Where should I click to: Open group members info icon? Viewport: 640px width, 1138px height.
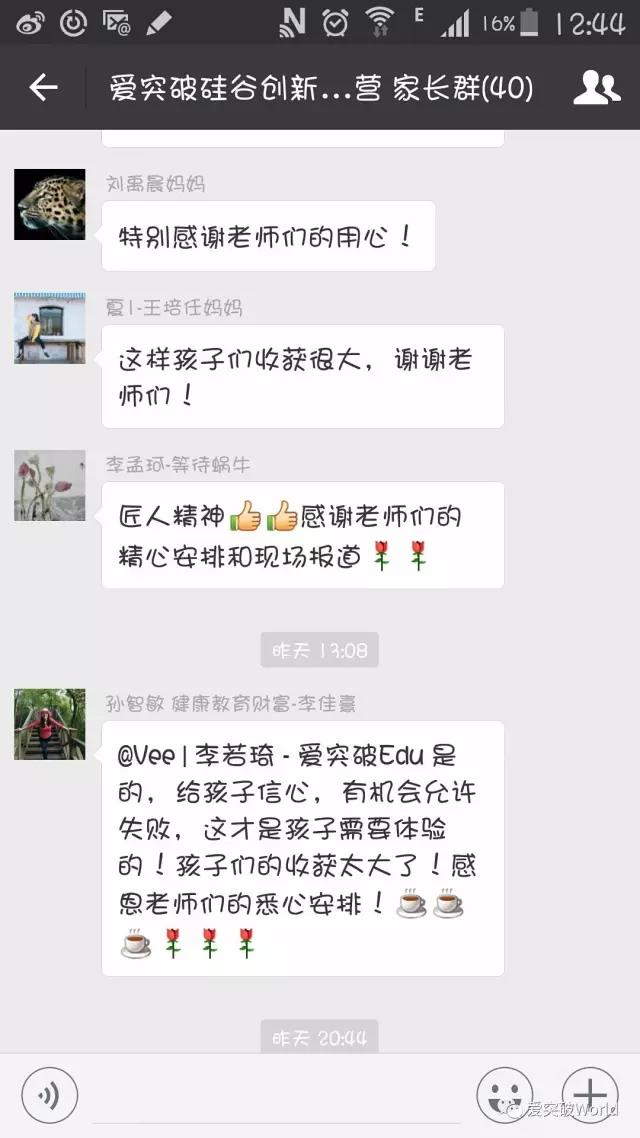click(x=596, y=88)
